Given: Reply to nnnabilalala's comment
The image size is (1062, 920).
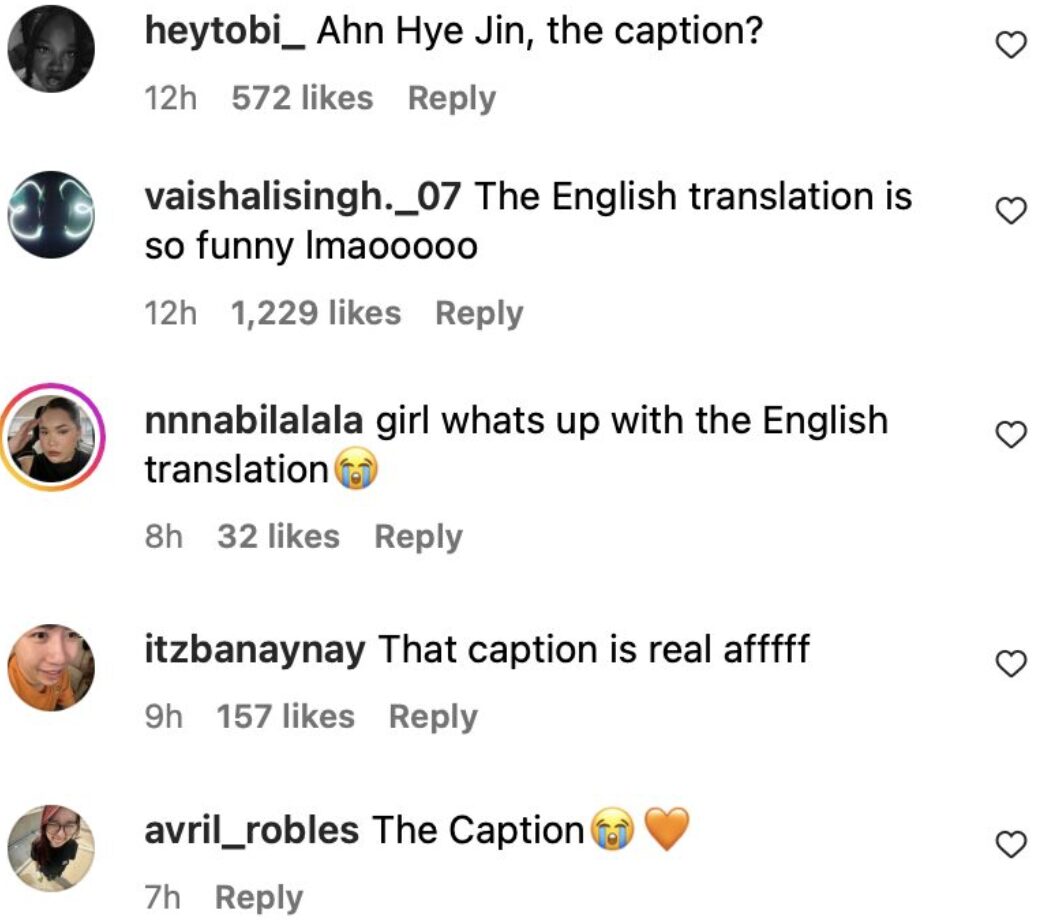Looking at the screenshot, I should point(418,537).
